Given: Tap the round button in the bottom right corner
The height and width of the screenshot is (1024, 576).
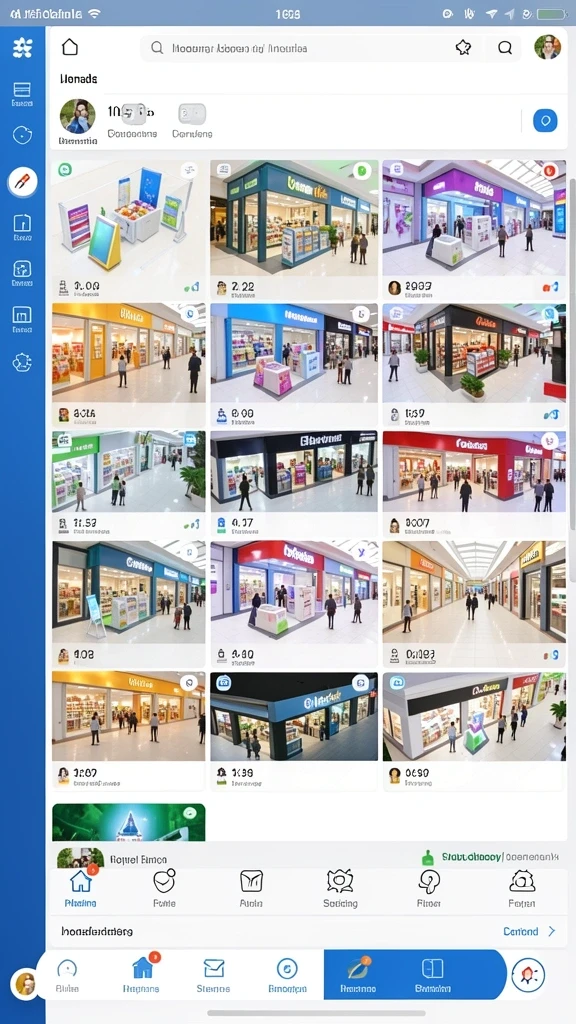Looking at the screenshot, I should tap(528, 976).
